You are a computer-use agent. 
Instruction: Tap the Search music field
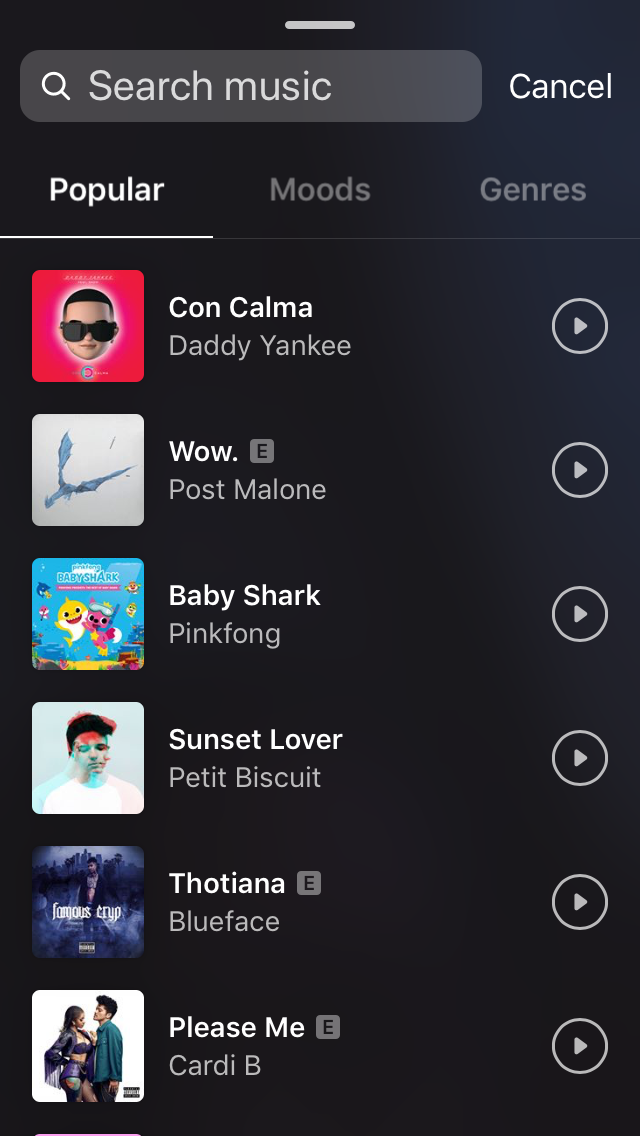250,86
